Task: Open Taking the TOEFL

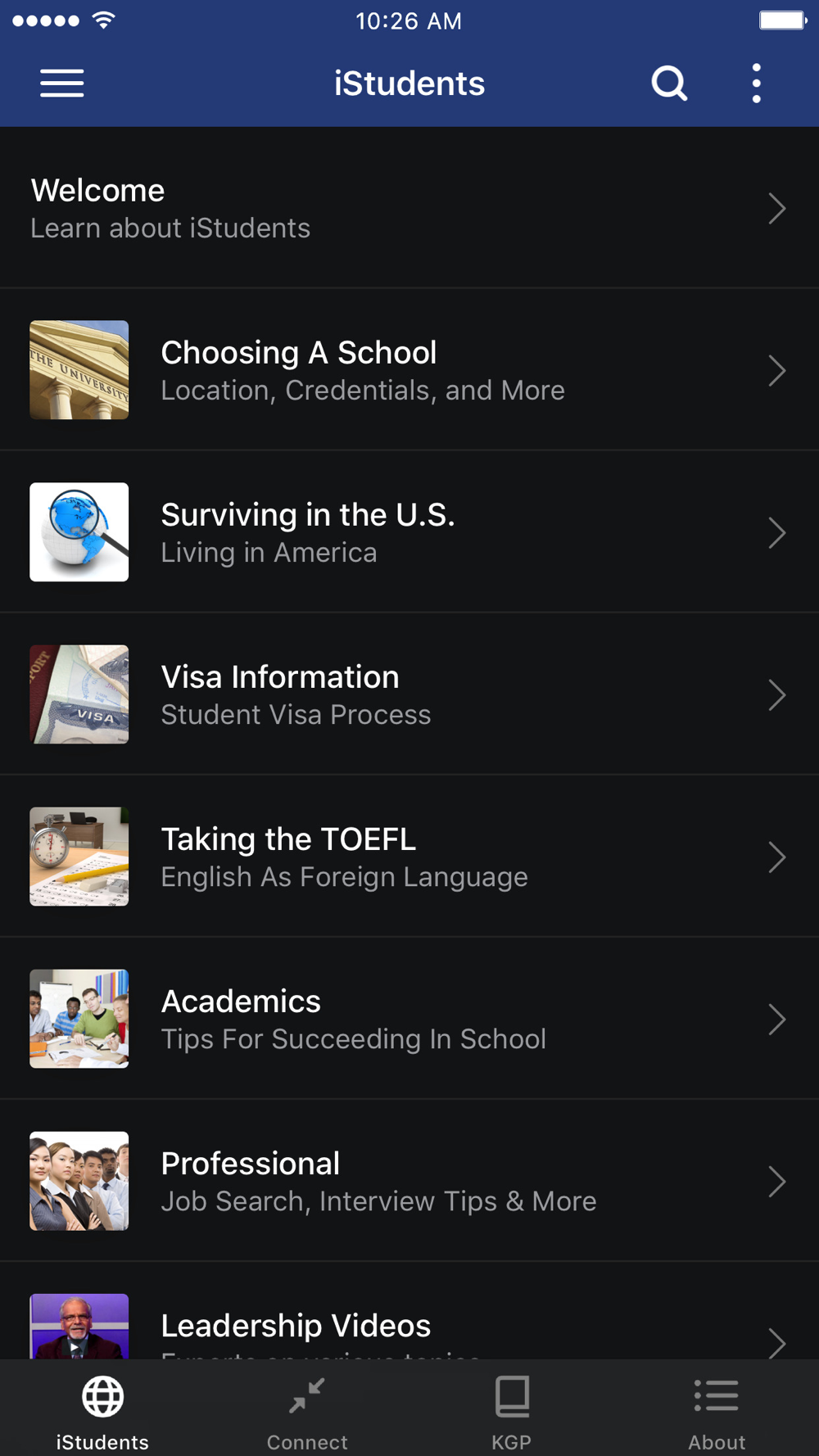Action: click(409, 857)
